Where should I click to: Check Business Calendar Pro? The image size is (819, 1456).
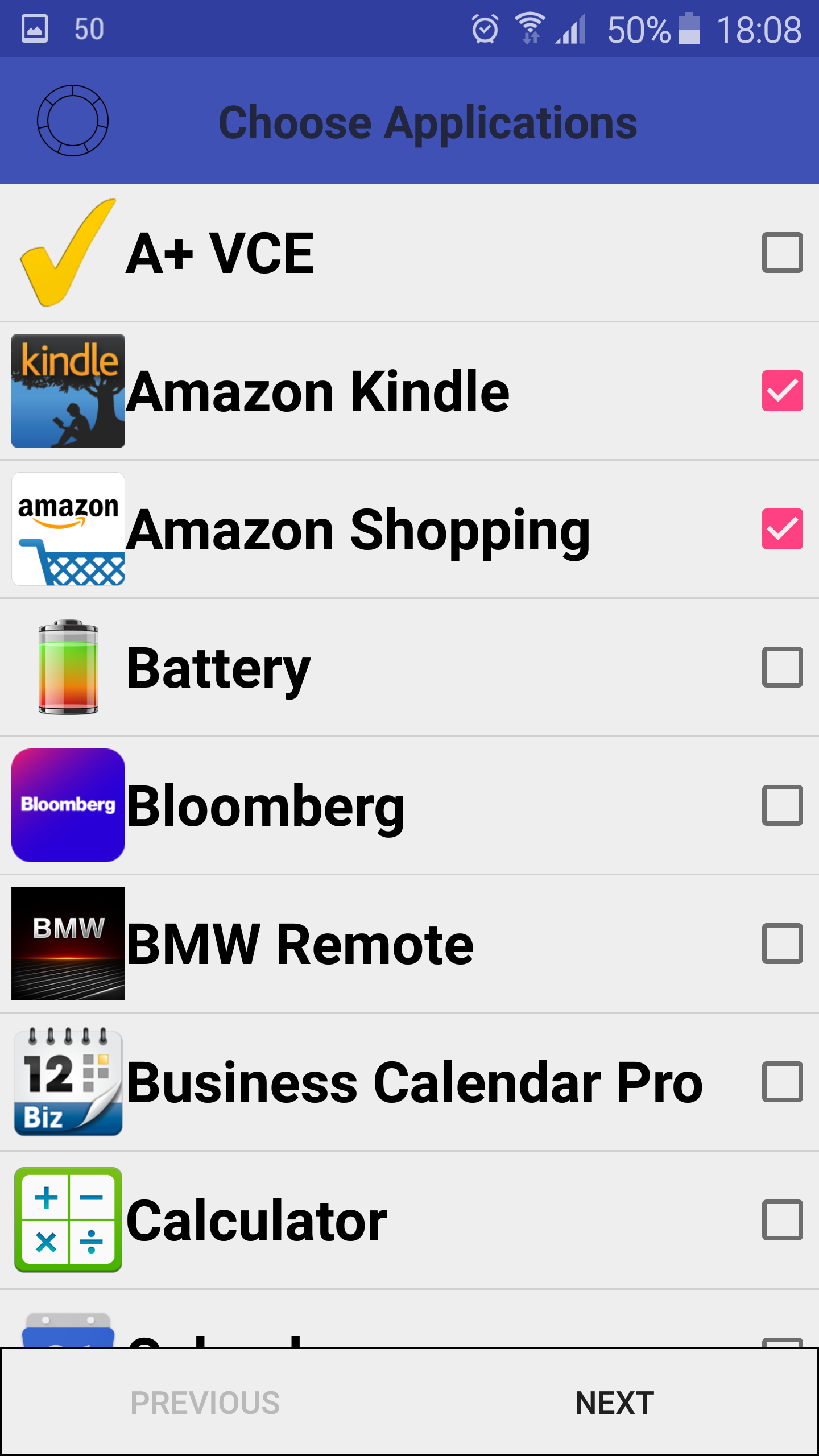click(782, 1082)
